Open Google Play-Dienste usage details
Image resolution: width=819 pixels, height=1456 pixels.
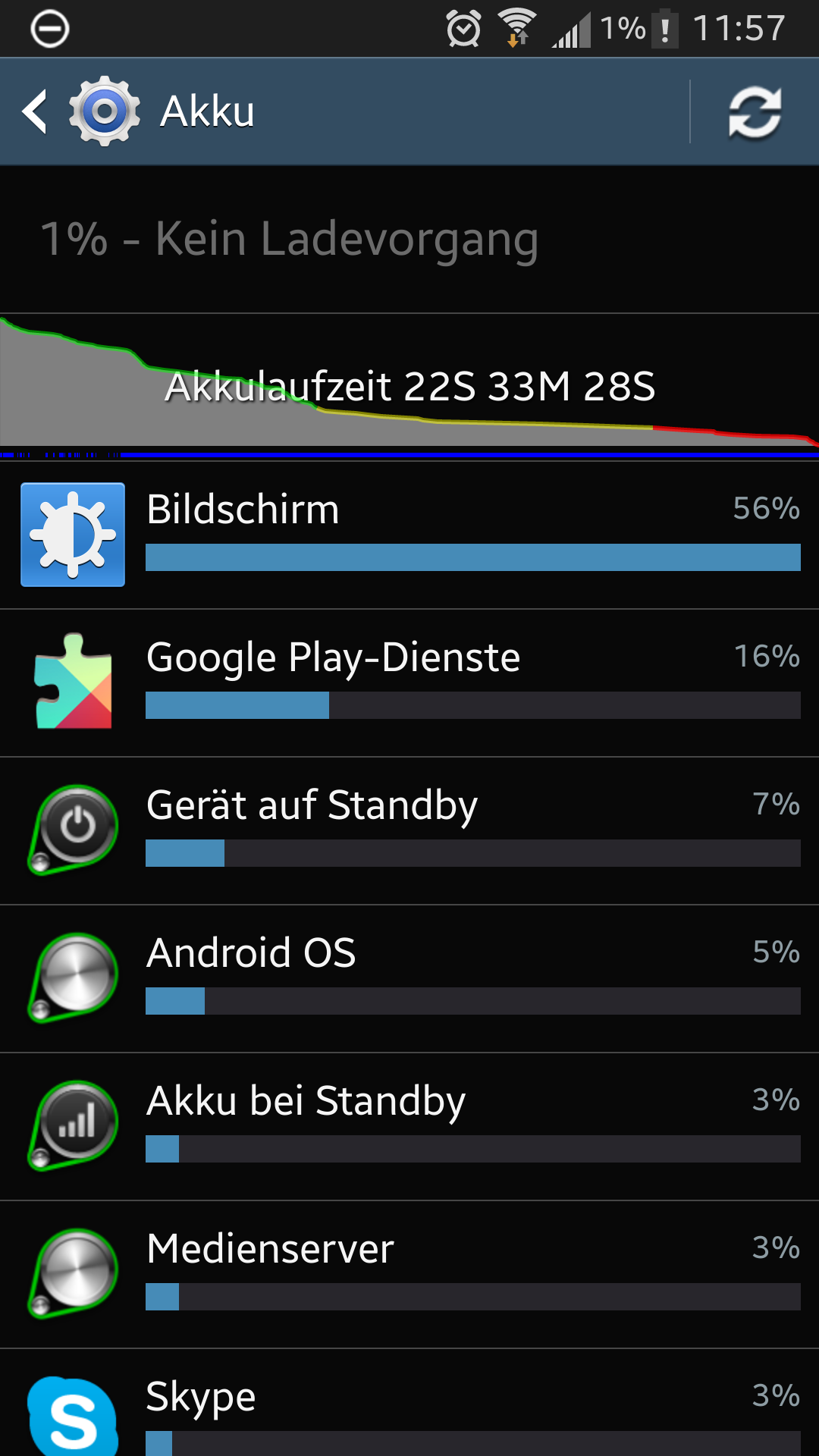(409, 683)
